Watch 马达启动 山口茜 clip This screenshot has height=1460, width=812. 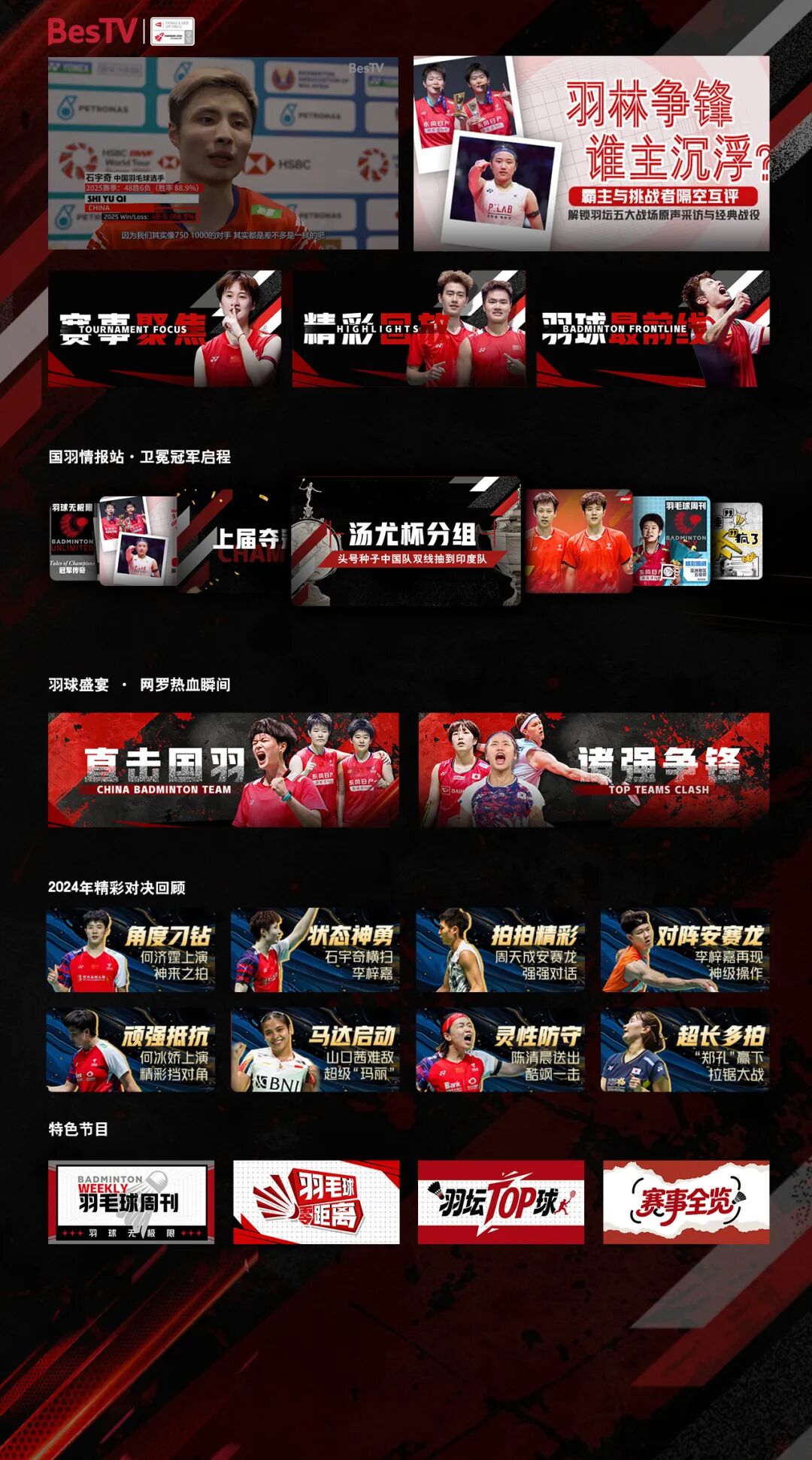pos(315,1050)
